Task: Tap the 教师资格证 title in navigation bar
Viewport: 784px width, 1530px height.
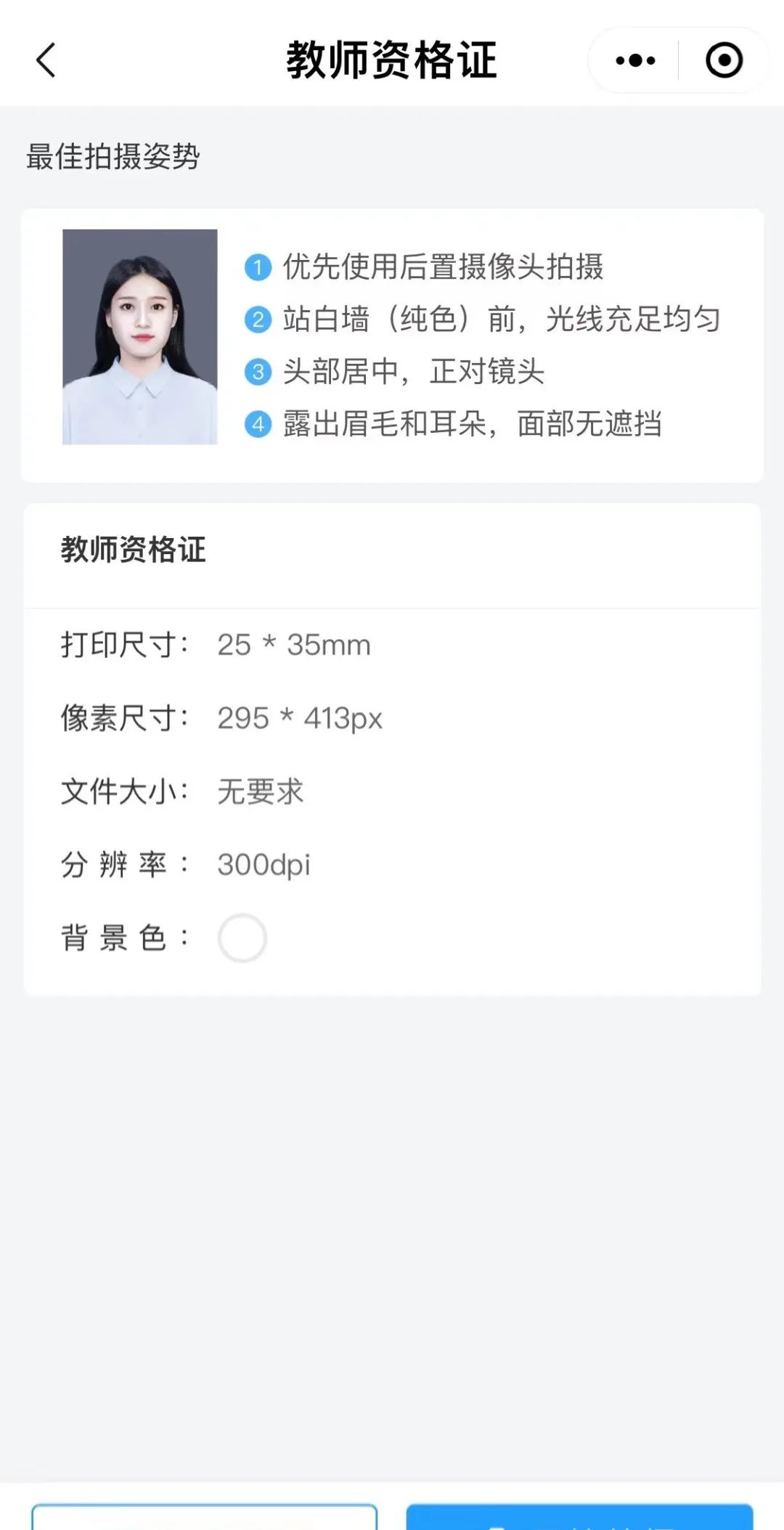Action: coord(392,60)
